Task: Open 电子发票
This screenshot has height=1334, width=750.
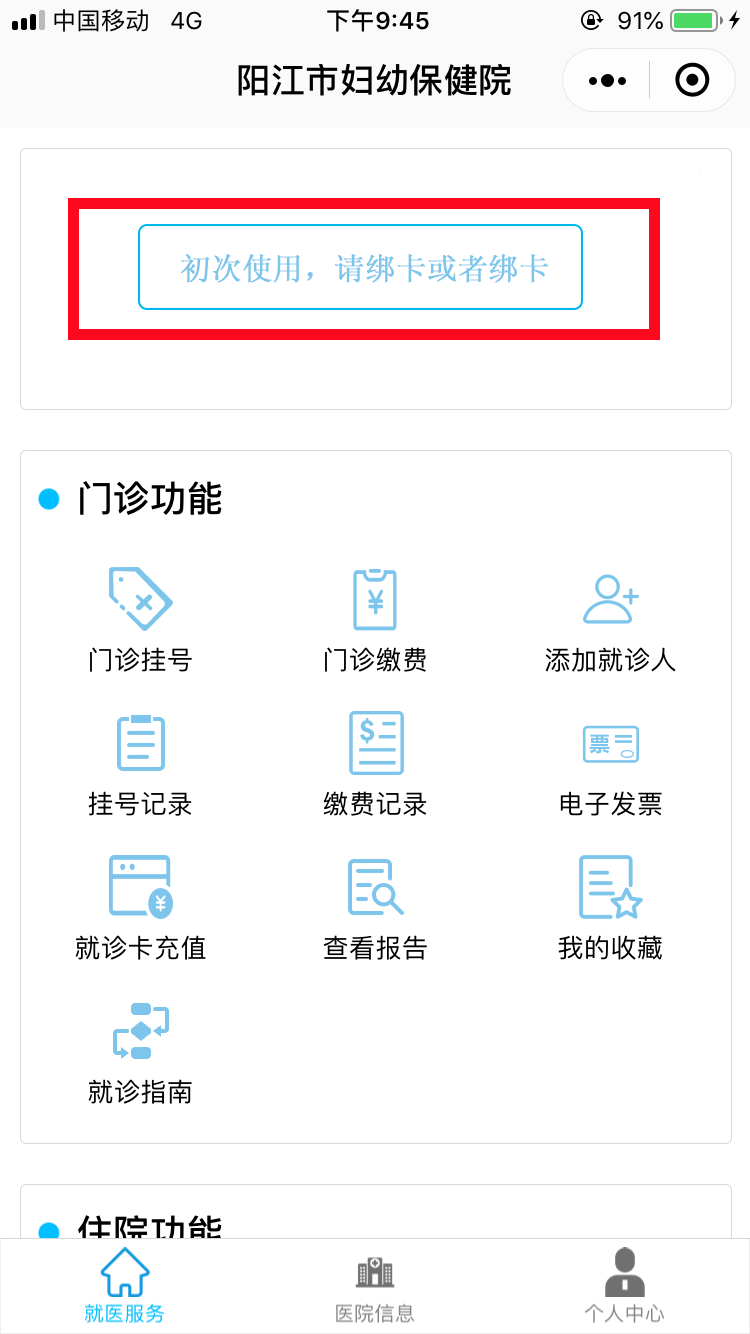Action: tap(610, 763)
